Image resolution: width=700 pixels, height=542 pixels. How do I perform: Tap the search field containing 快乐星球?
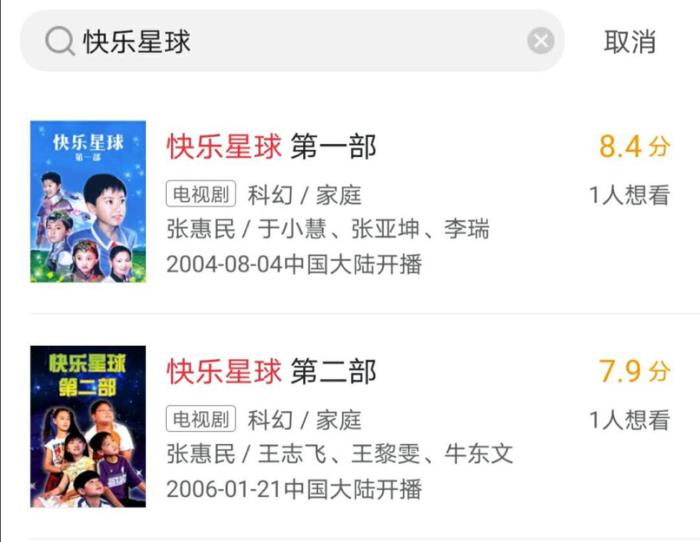tap(290, 41)
